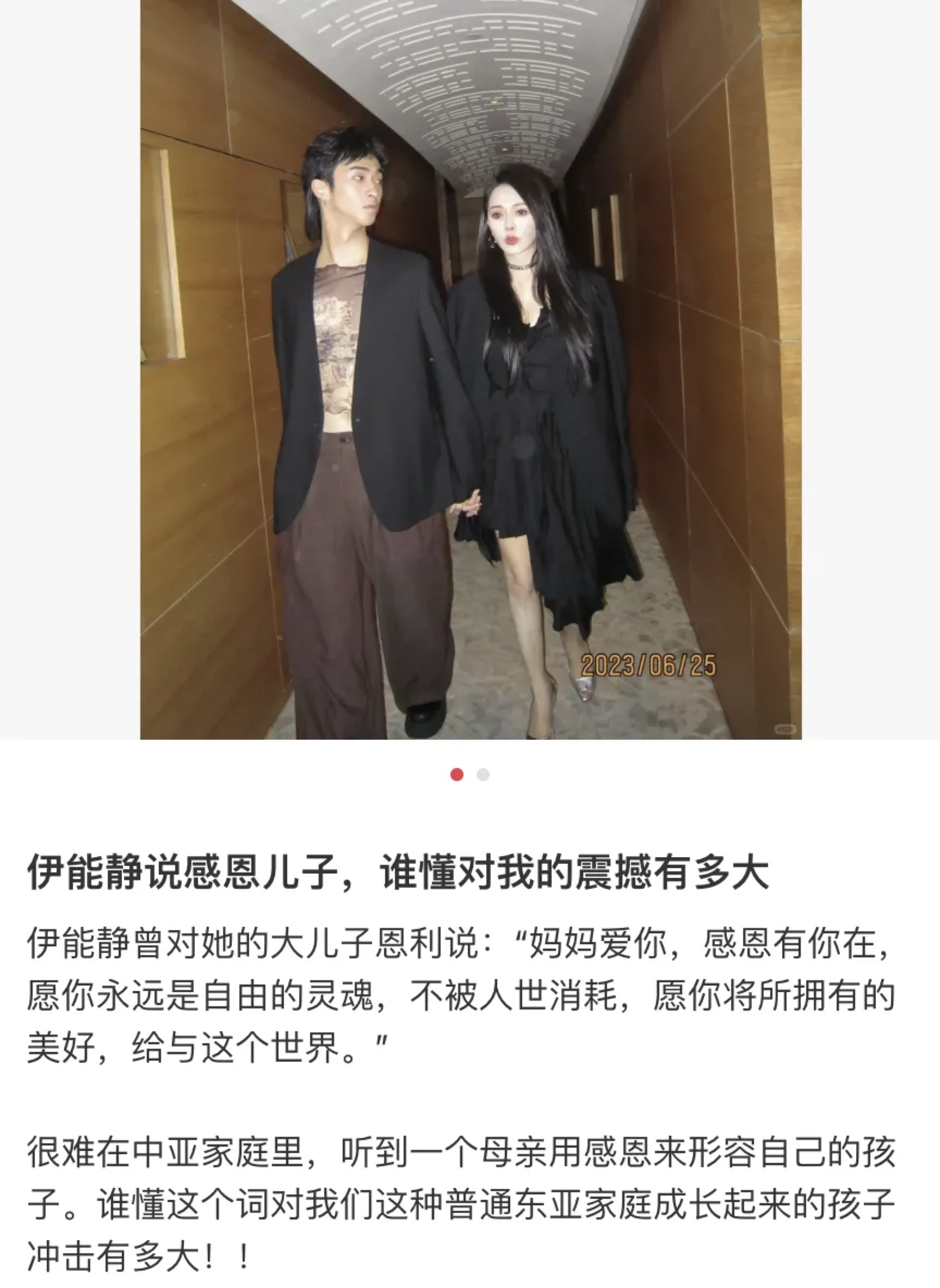Open the post photo of the two people in full view
940x1288 pixels.
point(471,370)
